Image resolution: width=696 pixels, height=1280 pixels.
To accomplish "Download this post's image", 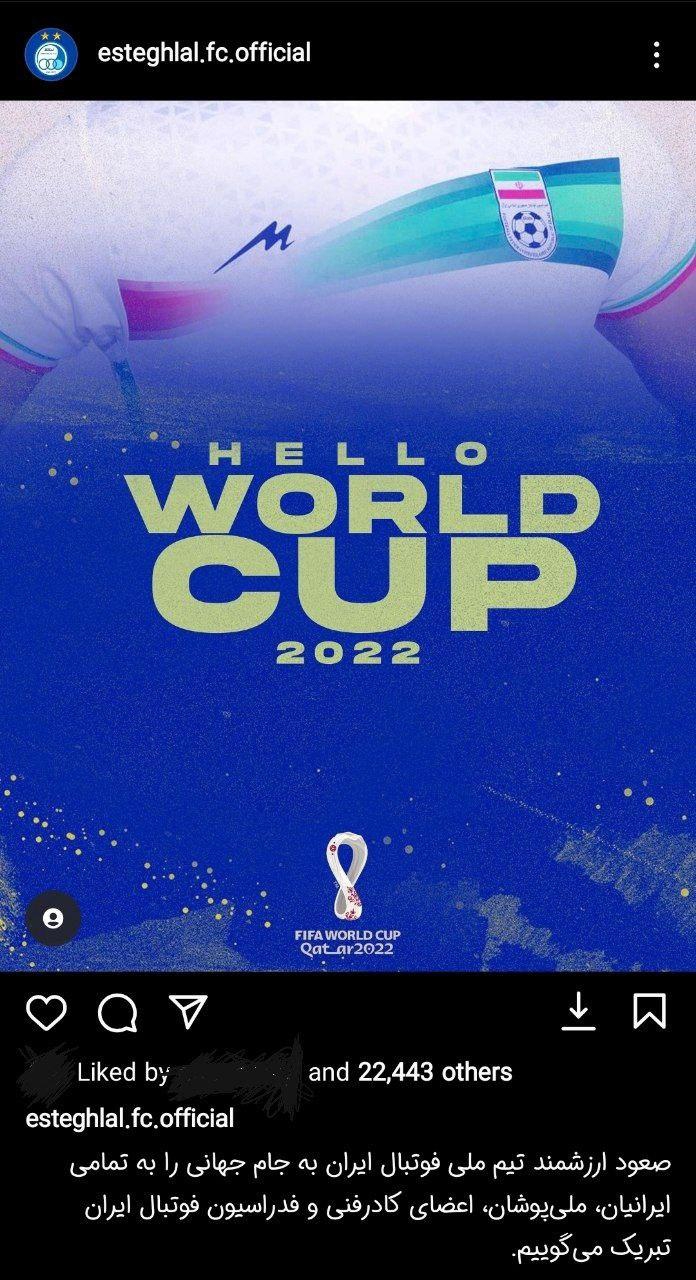I will point(579,1012).
